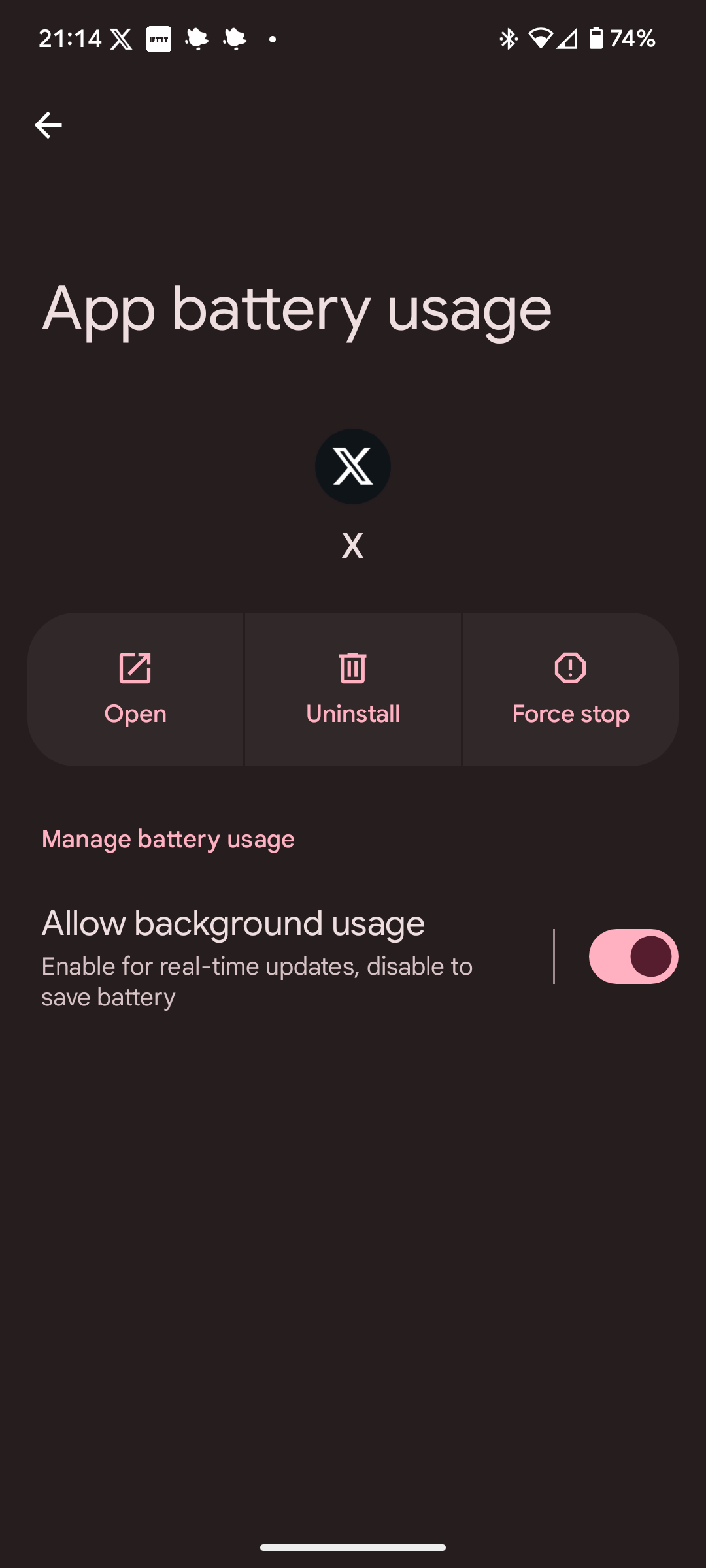Go back using the top arrow
This screenshot has height=1568, width=706.
[x=48, y=125]
